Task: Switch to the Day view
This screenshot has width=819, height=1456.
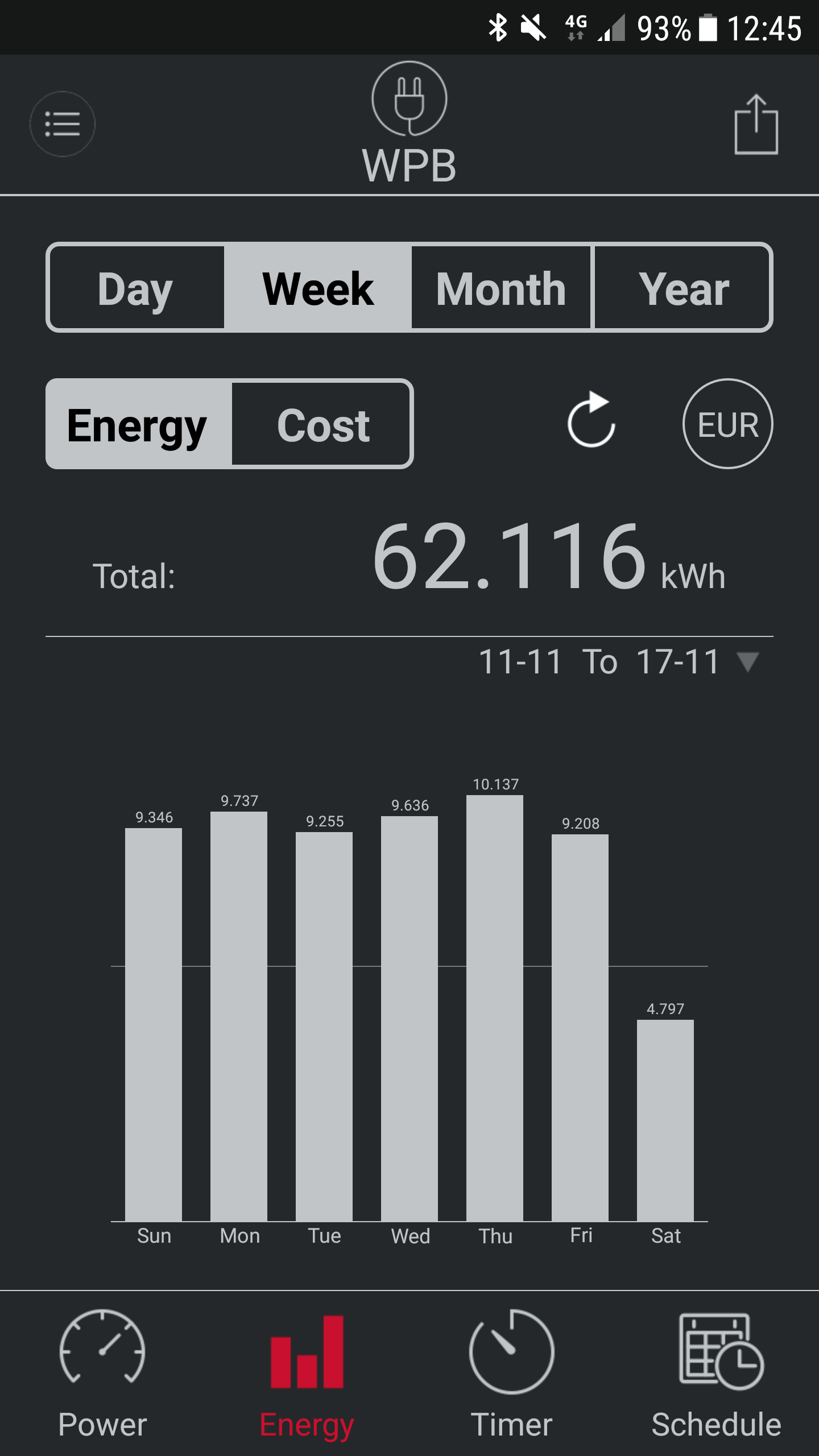Action: (136, 288)
